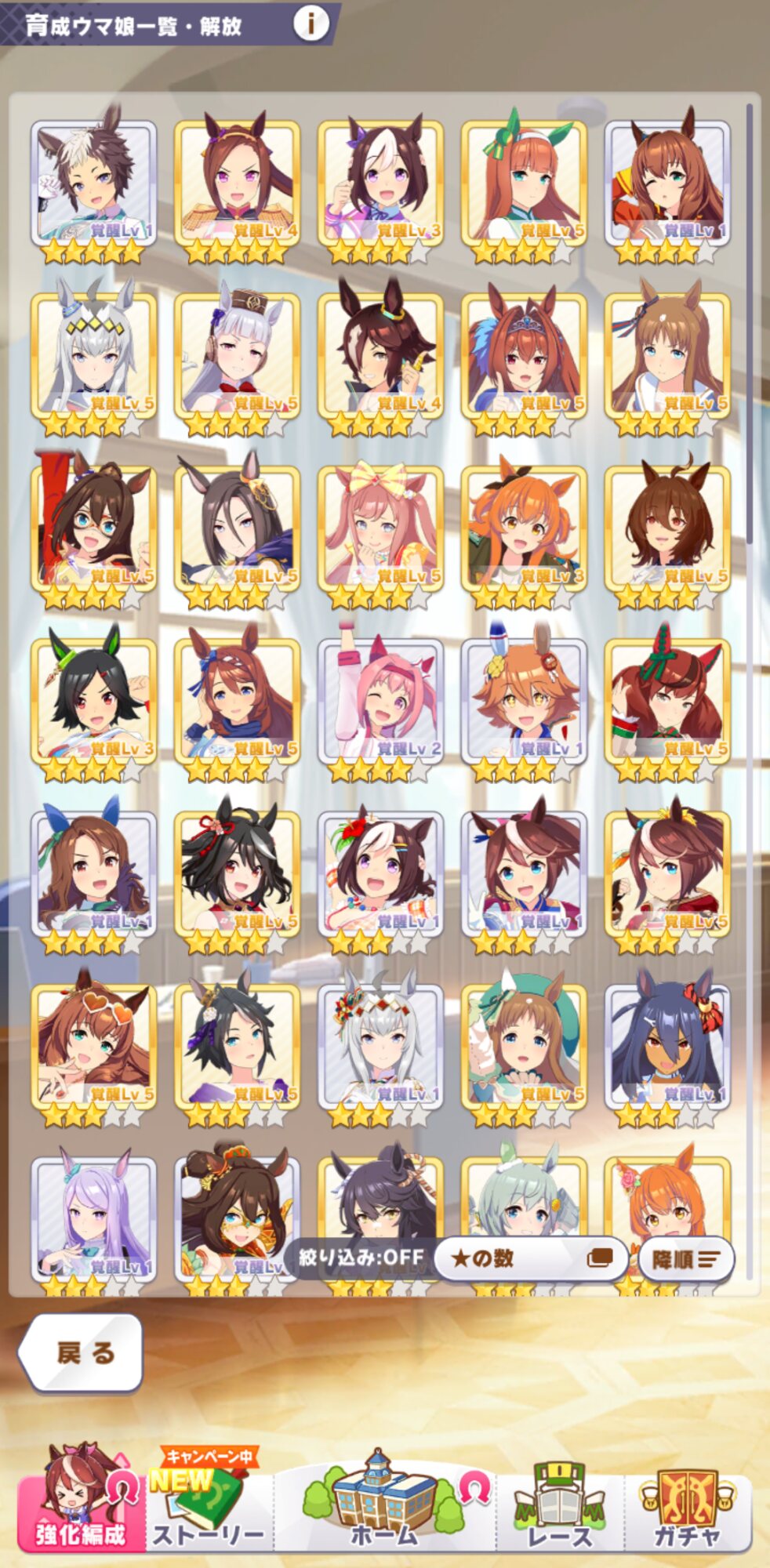Image resolution: width=770 pixels, height=1568 pixels.
Task: Switch to the 強化編成 tab
Action: 81,1500
